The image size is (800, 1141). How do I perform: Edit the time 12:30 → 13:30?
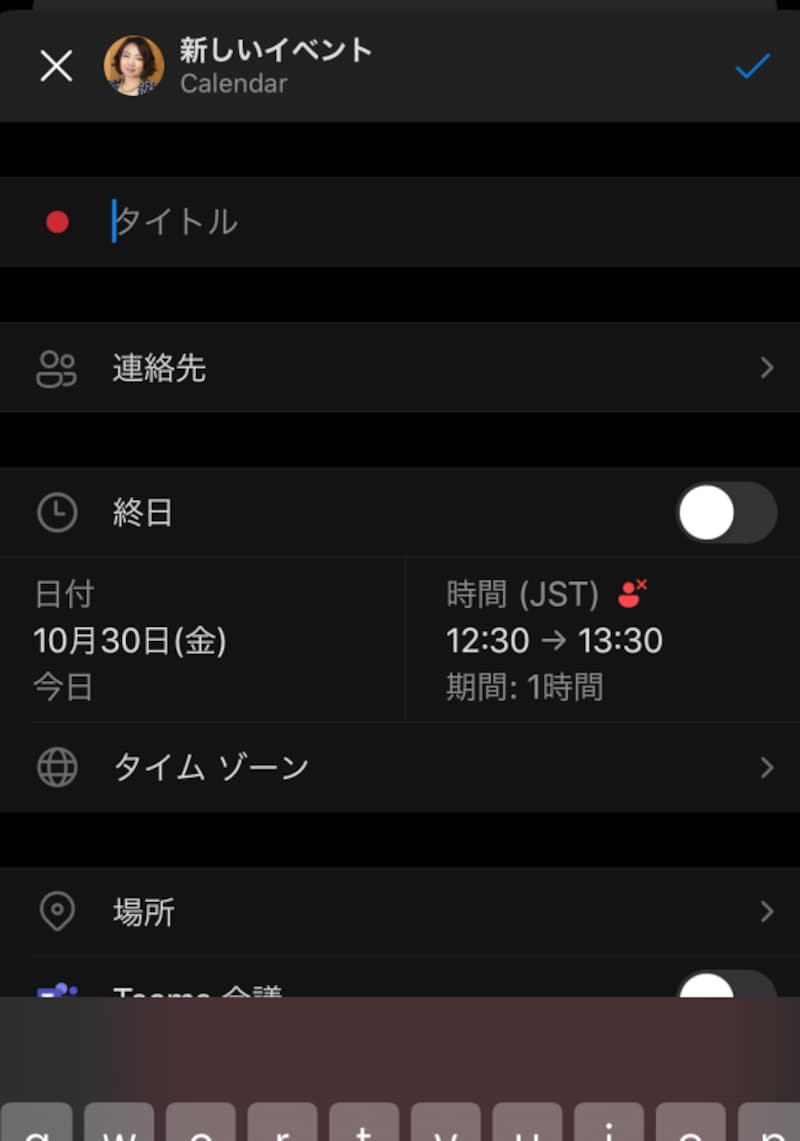click(x=554, y=641)
